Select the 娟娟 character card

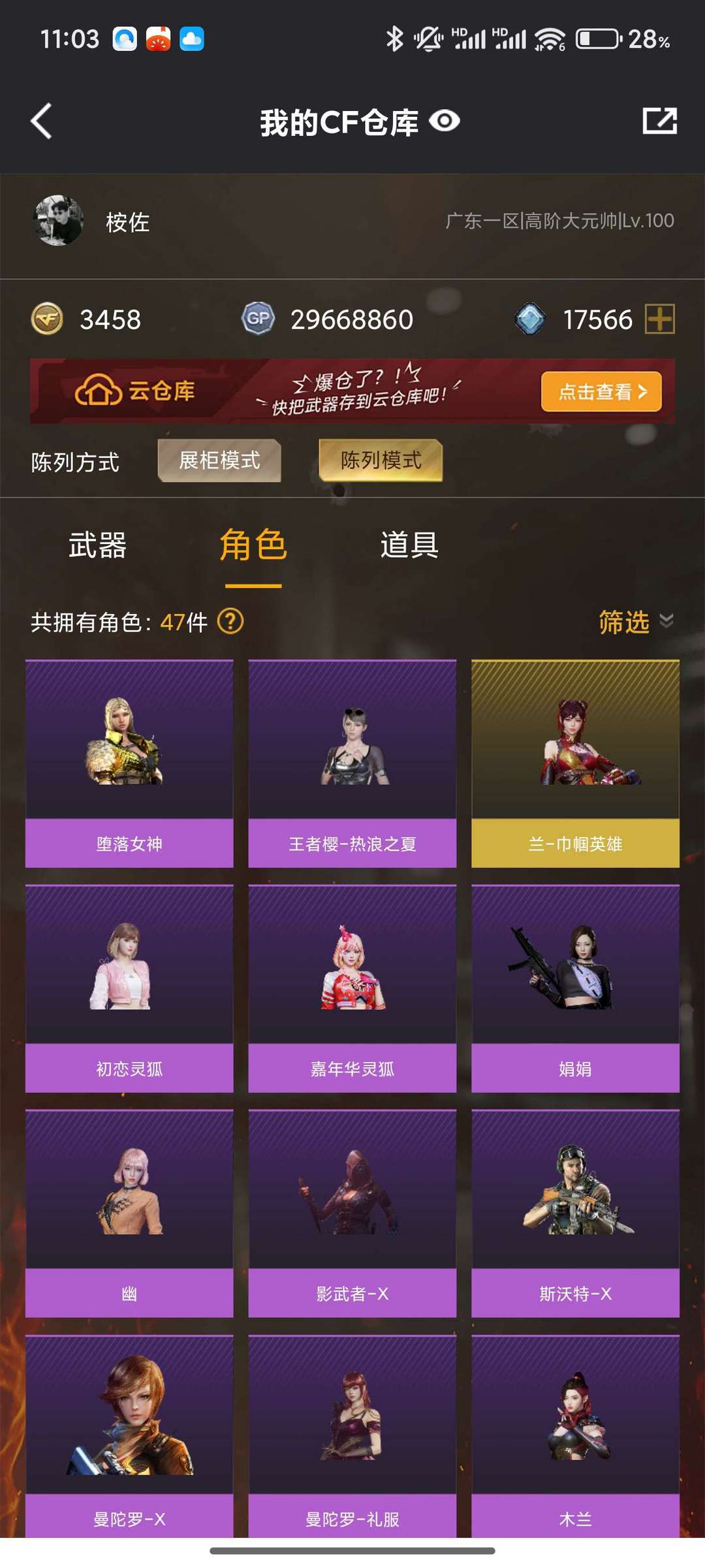[x=576, y=989]
